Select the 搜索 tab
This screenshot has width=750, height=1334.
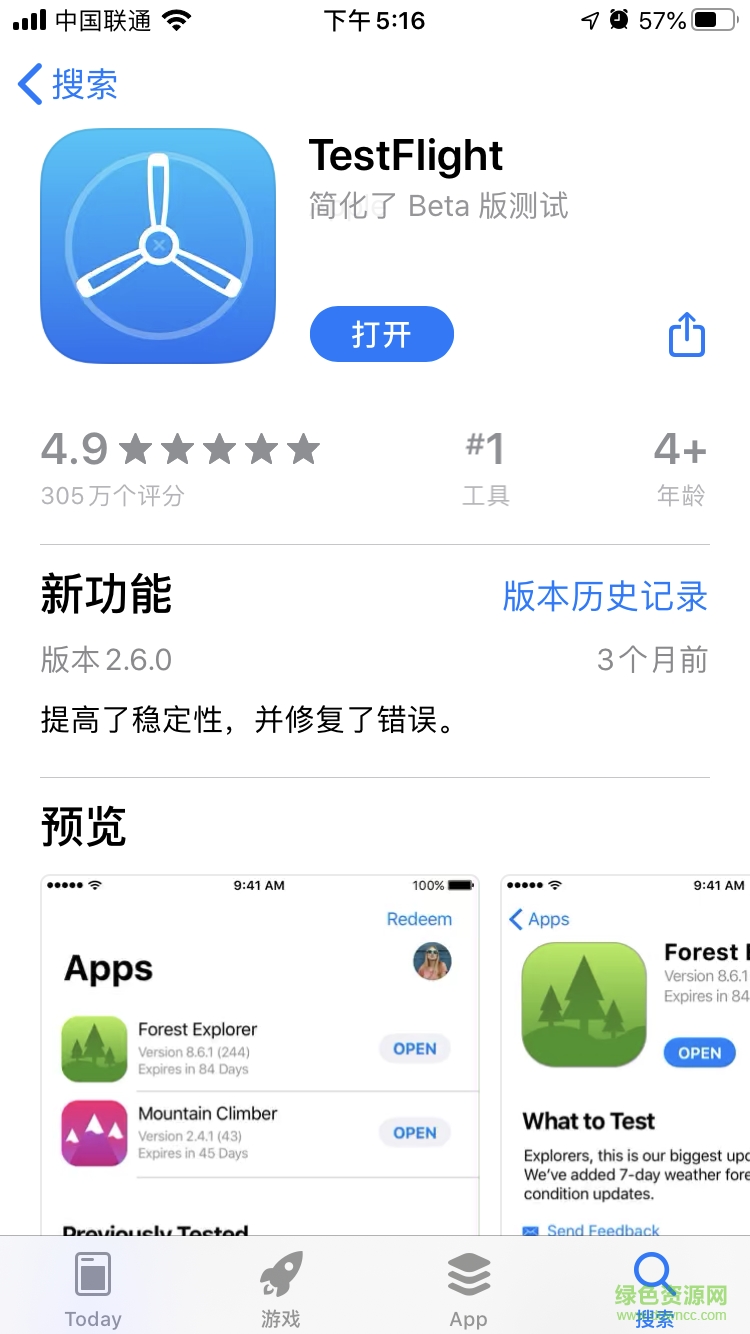point(655,1289)
